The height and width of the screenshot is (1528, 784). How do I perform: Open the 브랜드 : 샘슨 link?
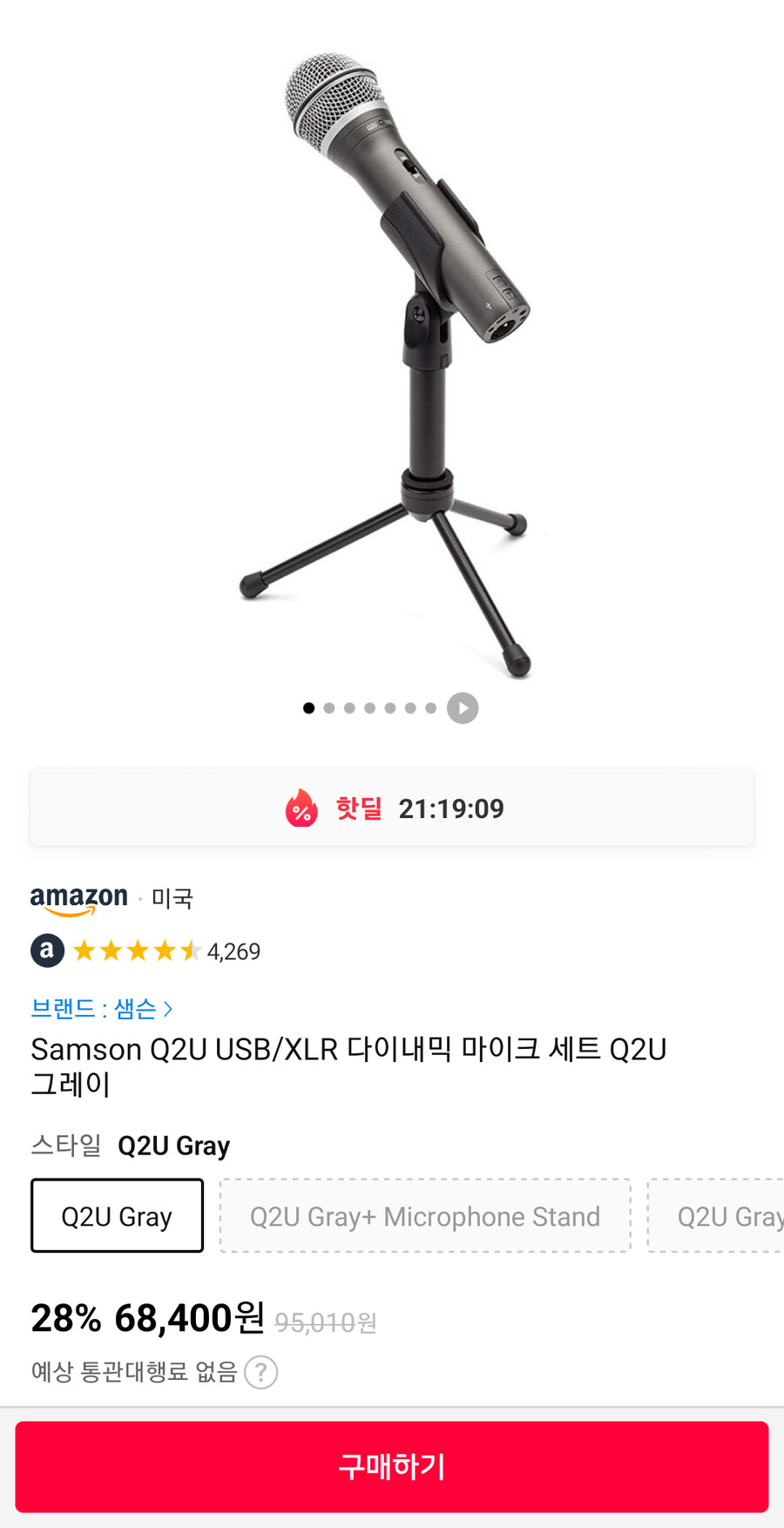(96, 1009)
